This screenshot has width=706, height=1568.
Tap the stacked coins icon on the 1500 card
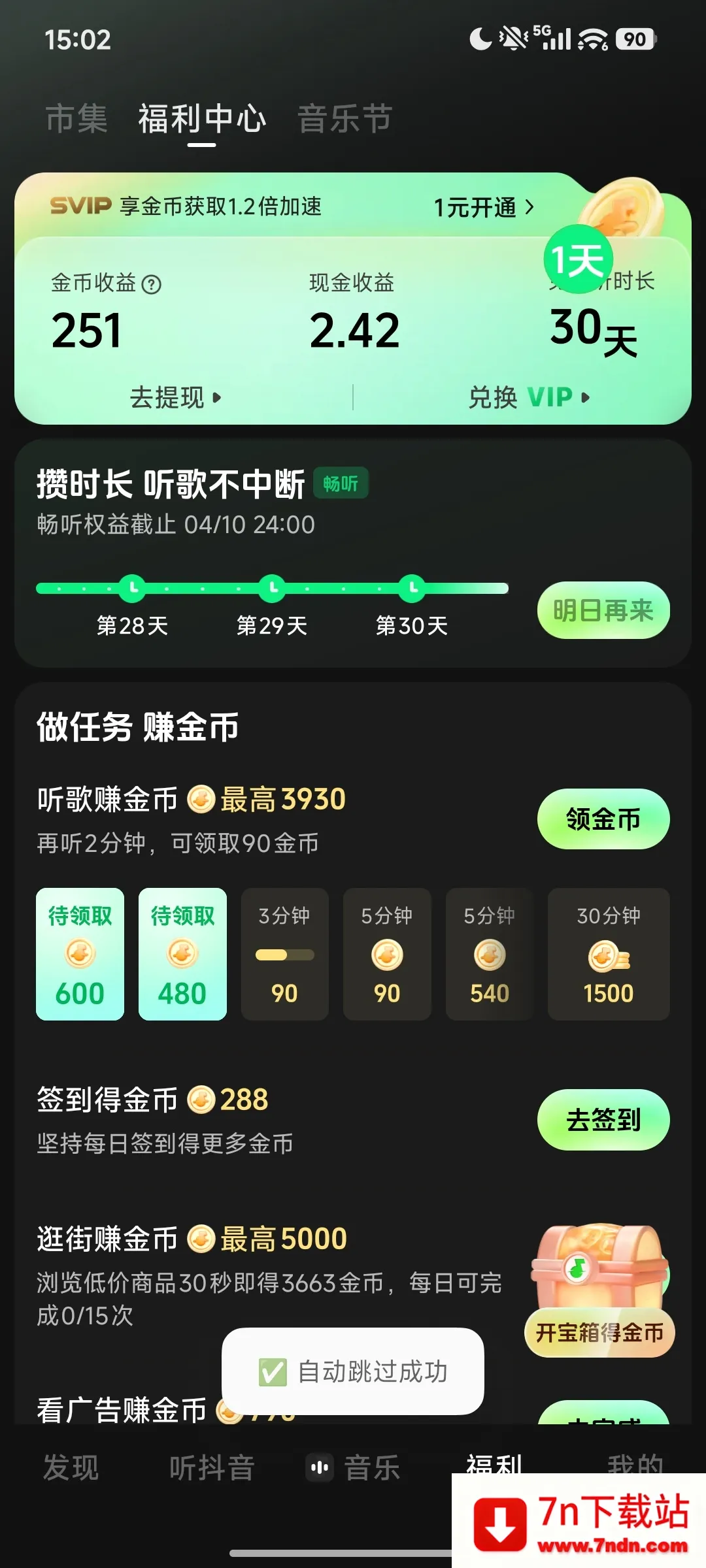(607, 955)
